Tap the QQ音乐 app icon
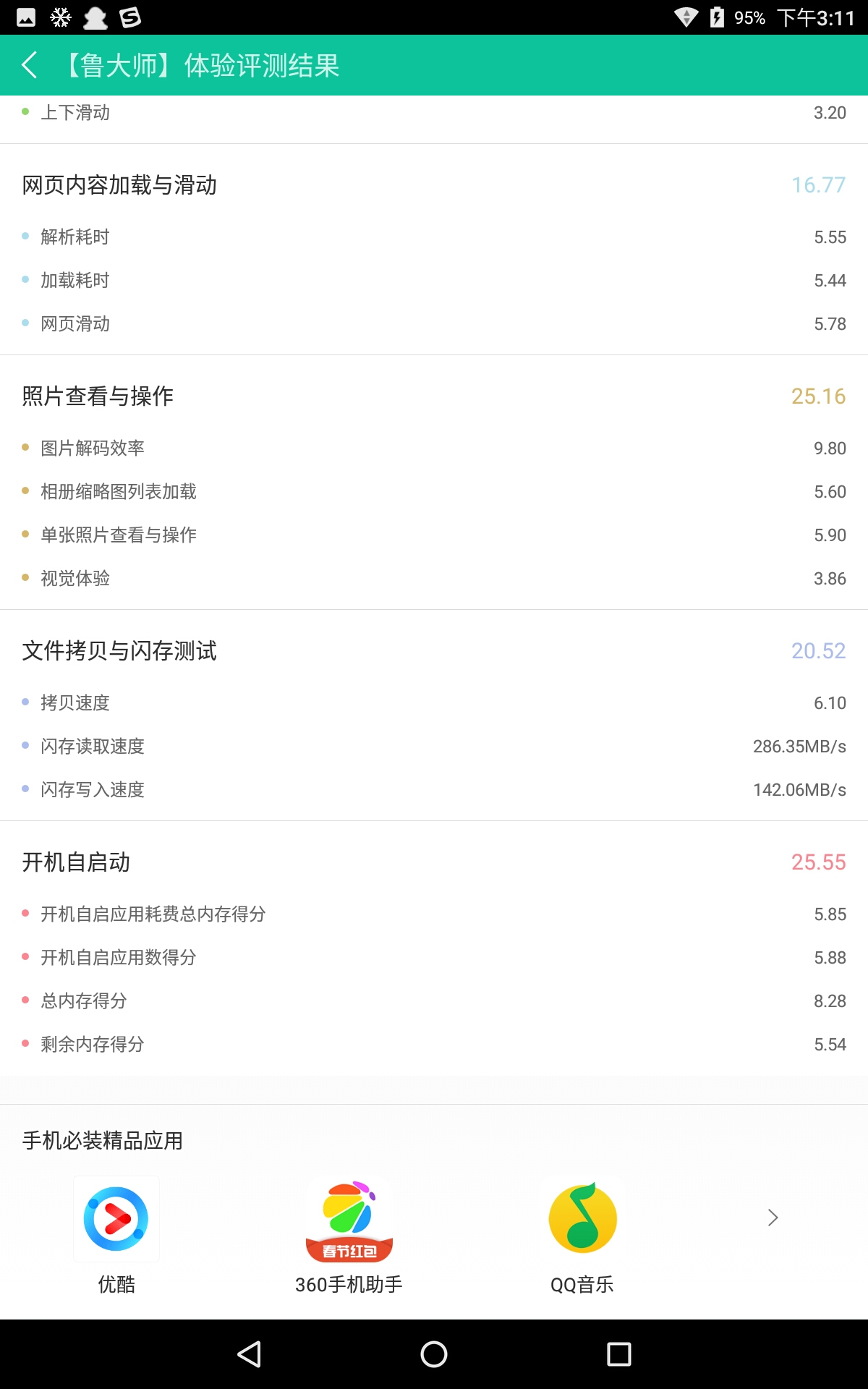Viewport: 868px width, 1389px height. [582, 1219]
